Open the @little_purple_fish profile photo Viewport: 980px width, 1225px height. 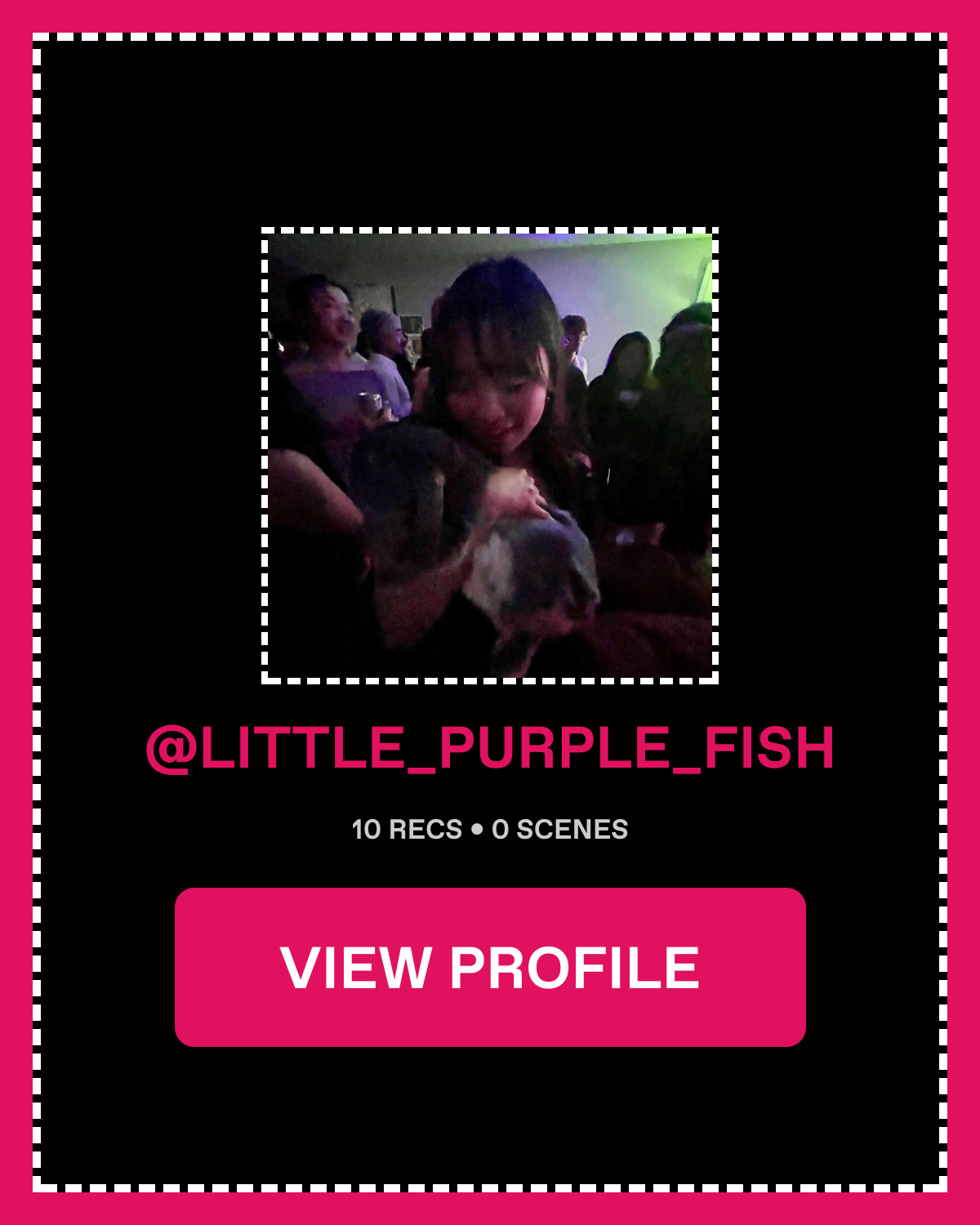tap(490, 456)
